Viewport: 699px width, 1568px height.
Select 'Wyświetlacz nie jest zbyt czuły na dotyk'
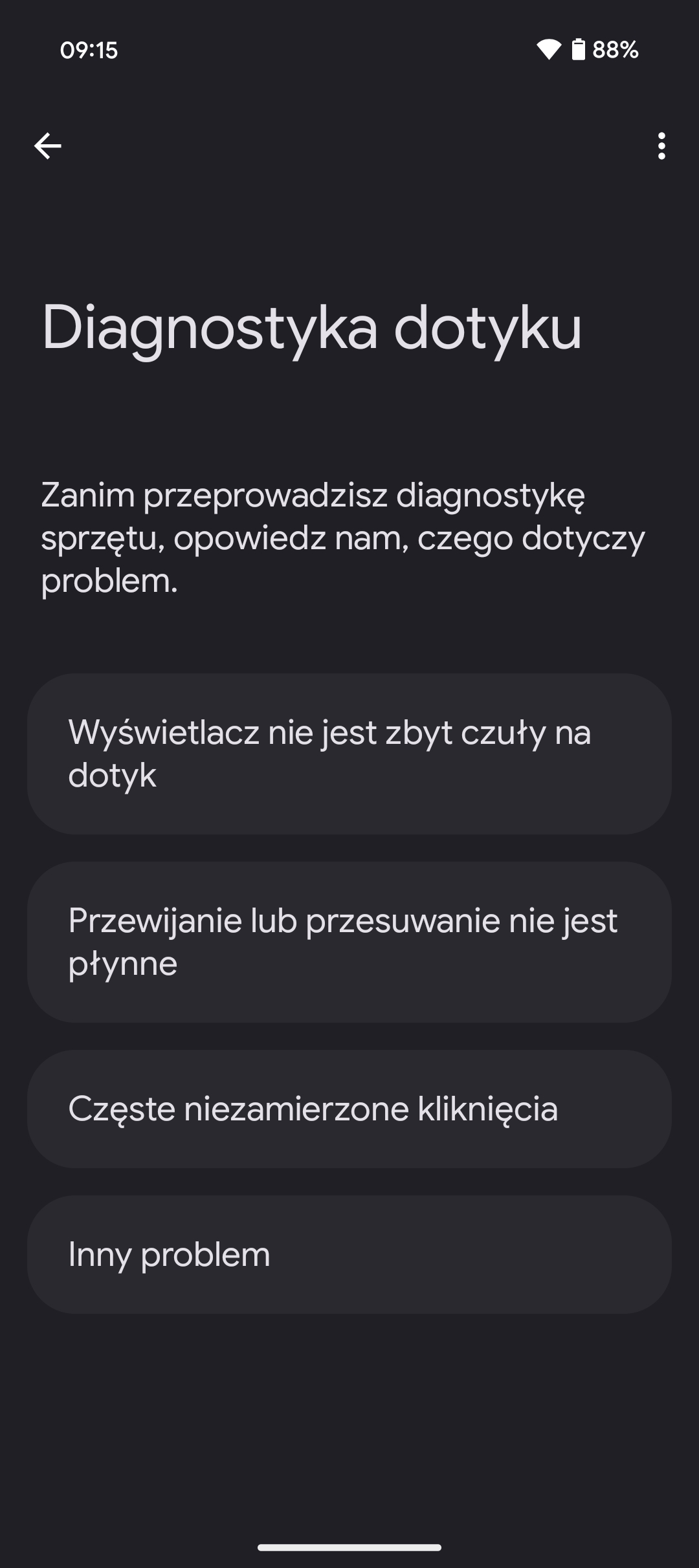coord(349,754)
